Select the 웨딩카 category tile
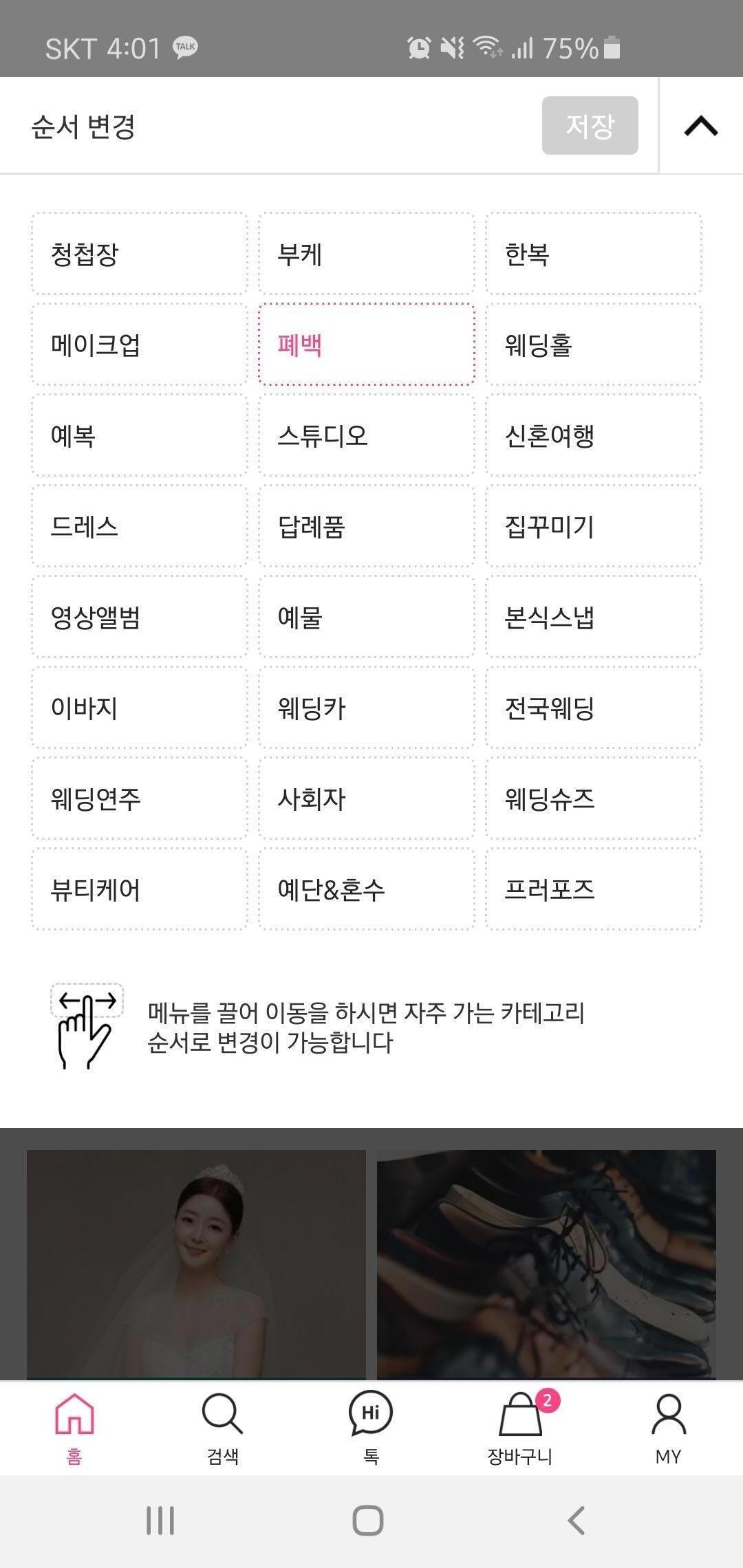 pyautogui.click(x=367, y=708)
